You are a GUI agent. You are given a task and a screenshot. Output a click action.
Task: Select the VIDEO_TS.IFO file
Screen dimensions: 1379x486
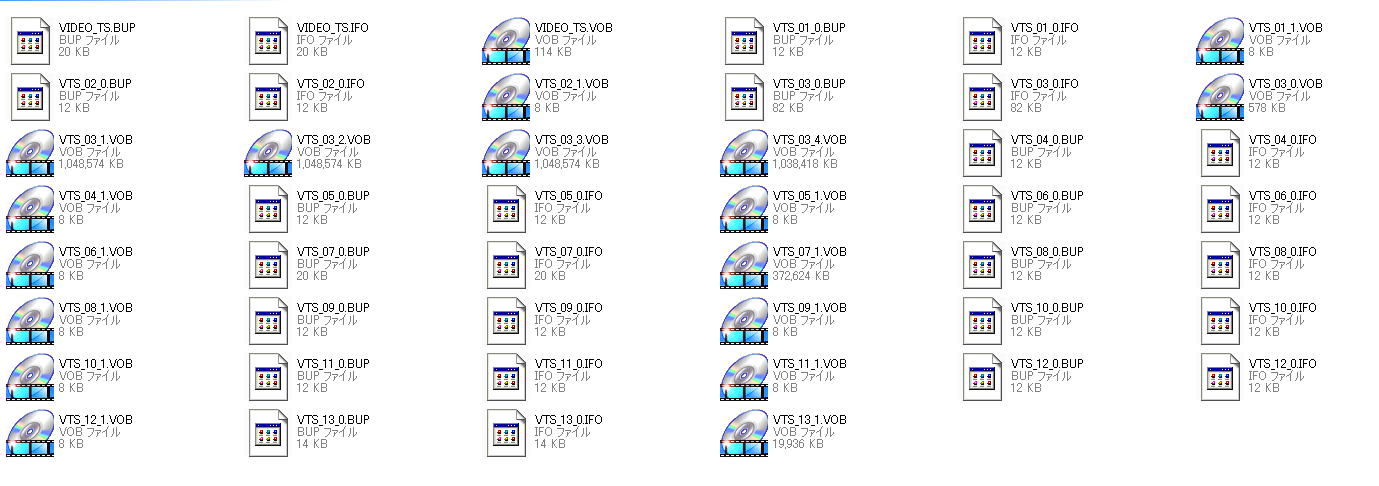pos(268,41)
